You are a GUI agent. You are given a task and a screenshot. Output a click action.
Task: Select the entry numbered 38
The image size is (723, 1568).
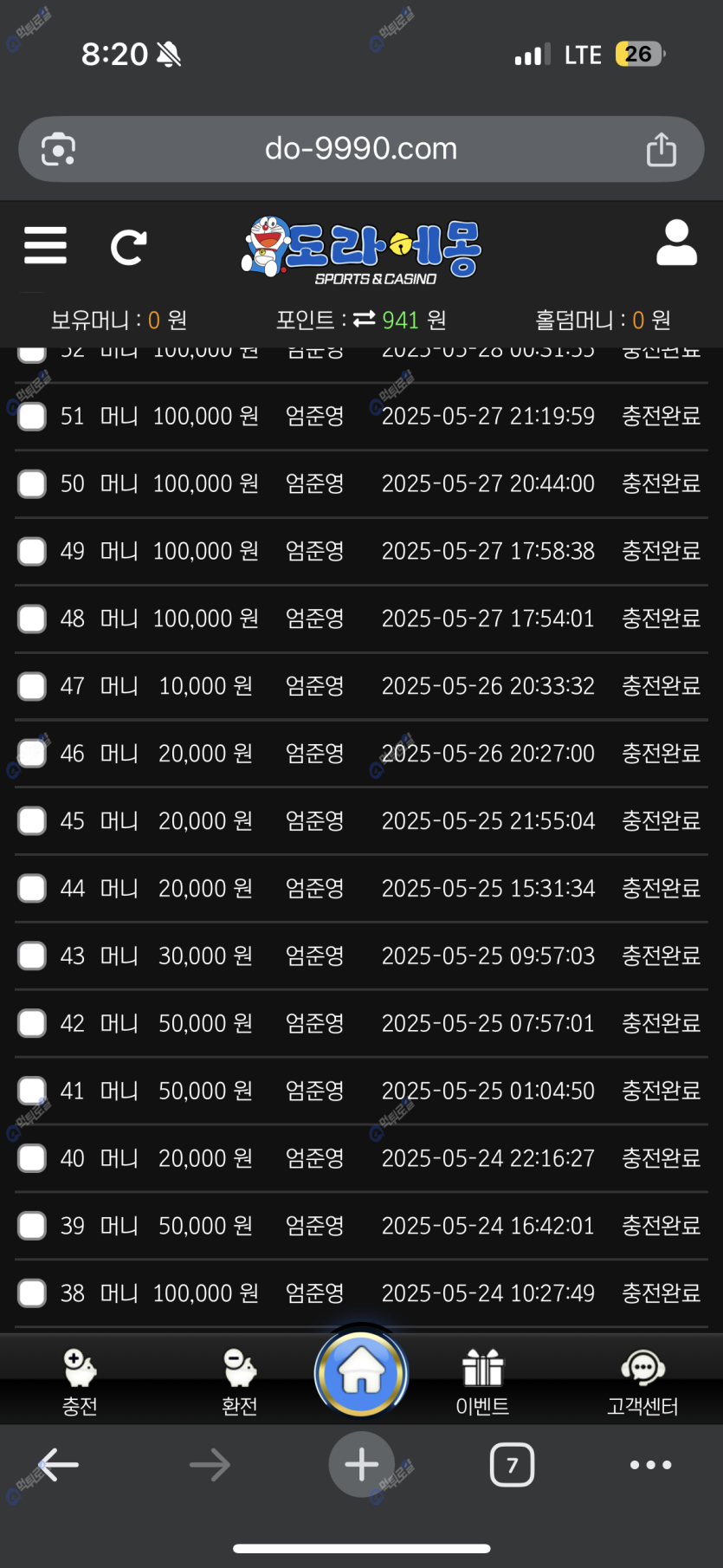coord(32,1293)
